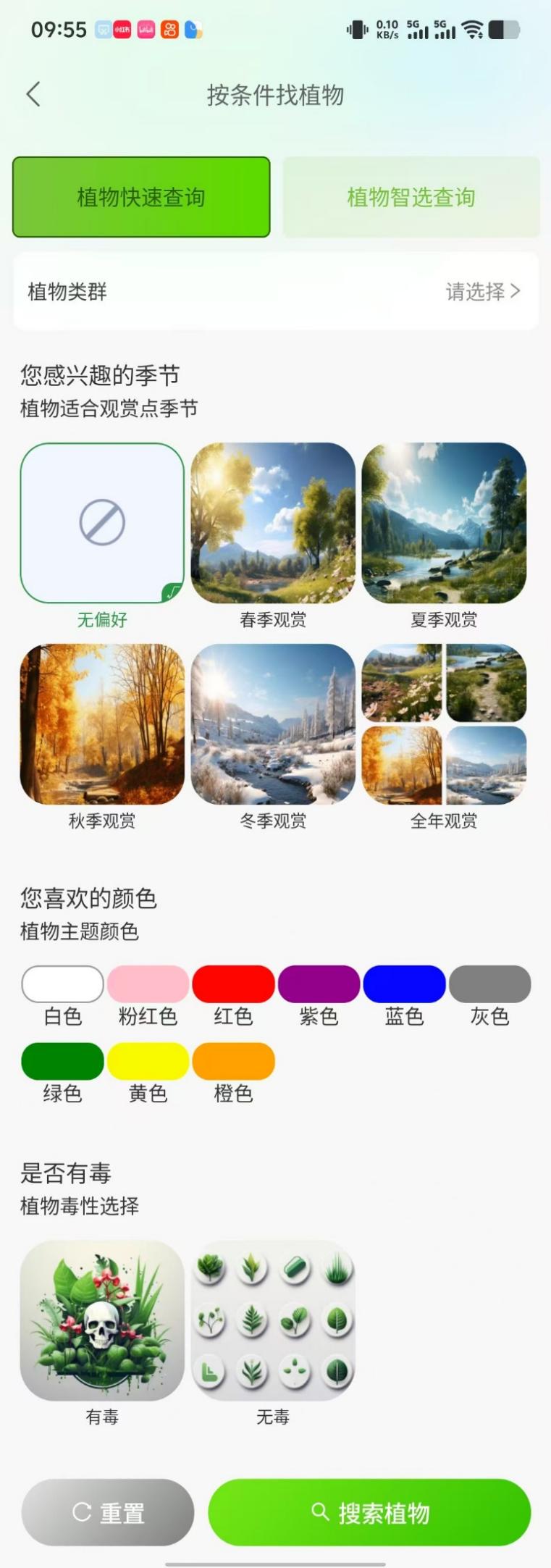This screenshot has height=1568, width=551.
Task: Select 夏季观赏 season tile
Action: click(444, 523)
